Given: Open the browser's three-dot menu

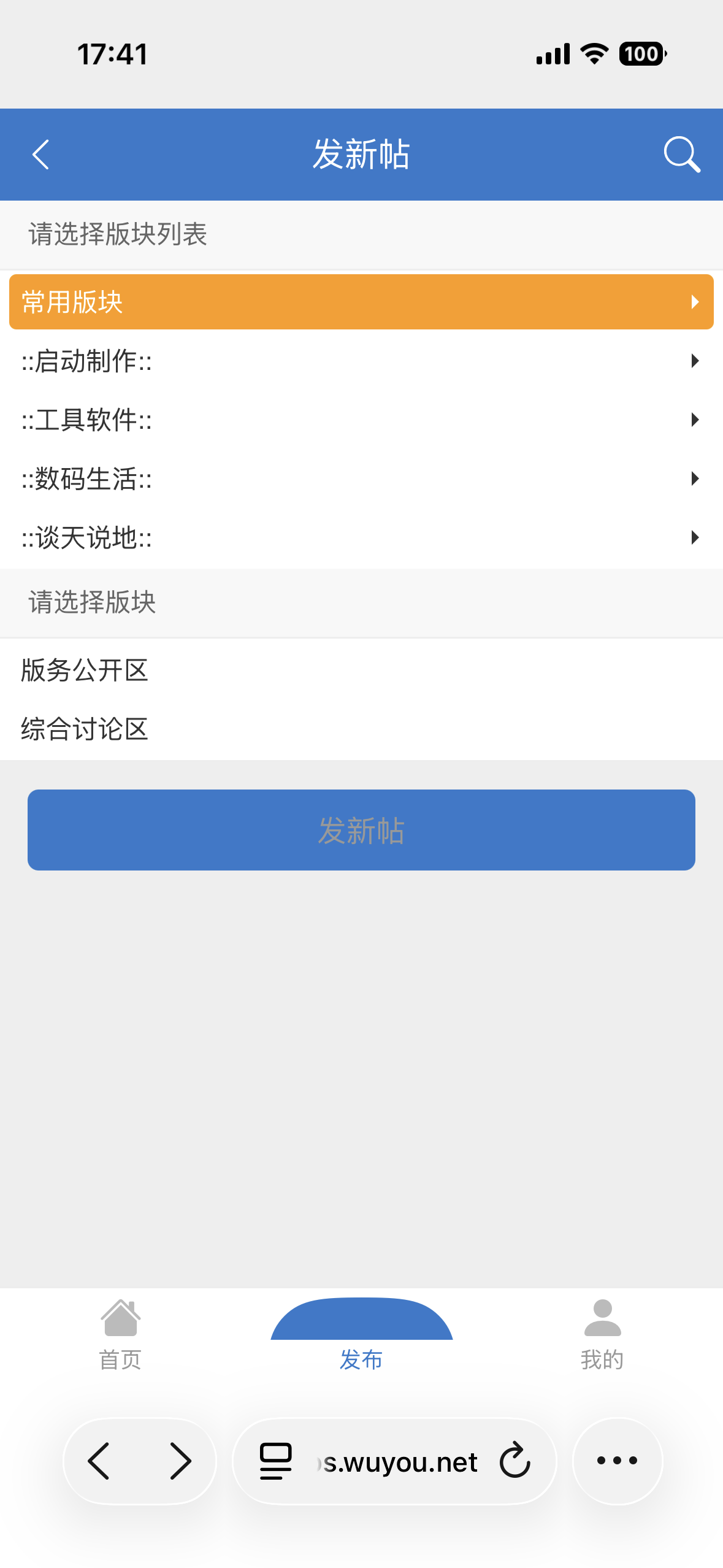Looking at the screenshot, I should [617, 1461].
